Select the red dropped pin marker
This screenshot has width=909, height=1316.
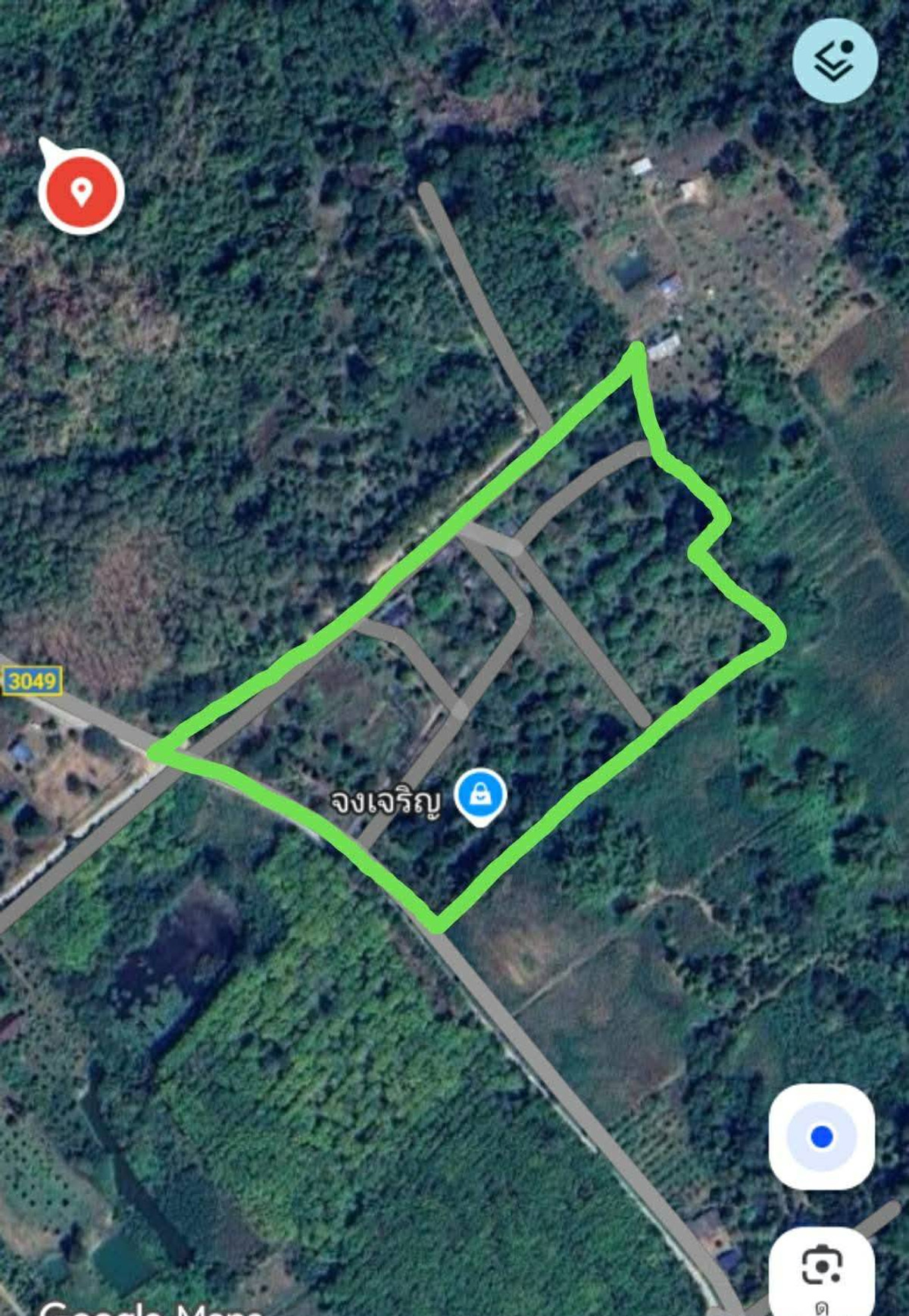click(x=81, y=191)
